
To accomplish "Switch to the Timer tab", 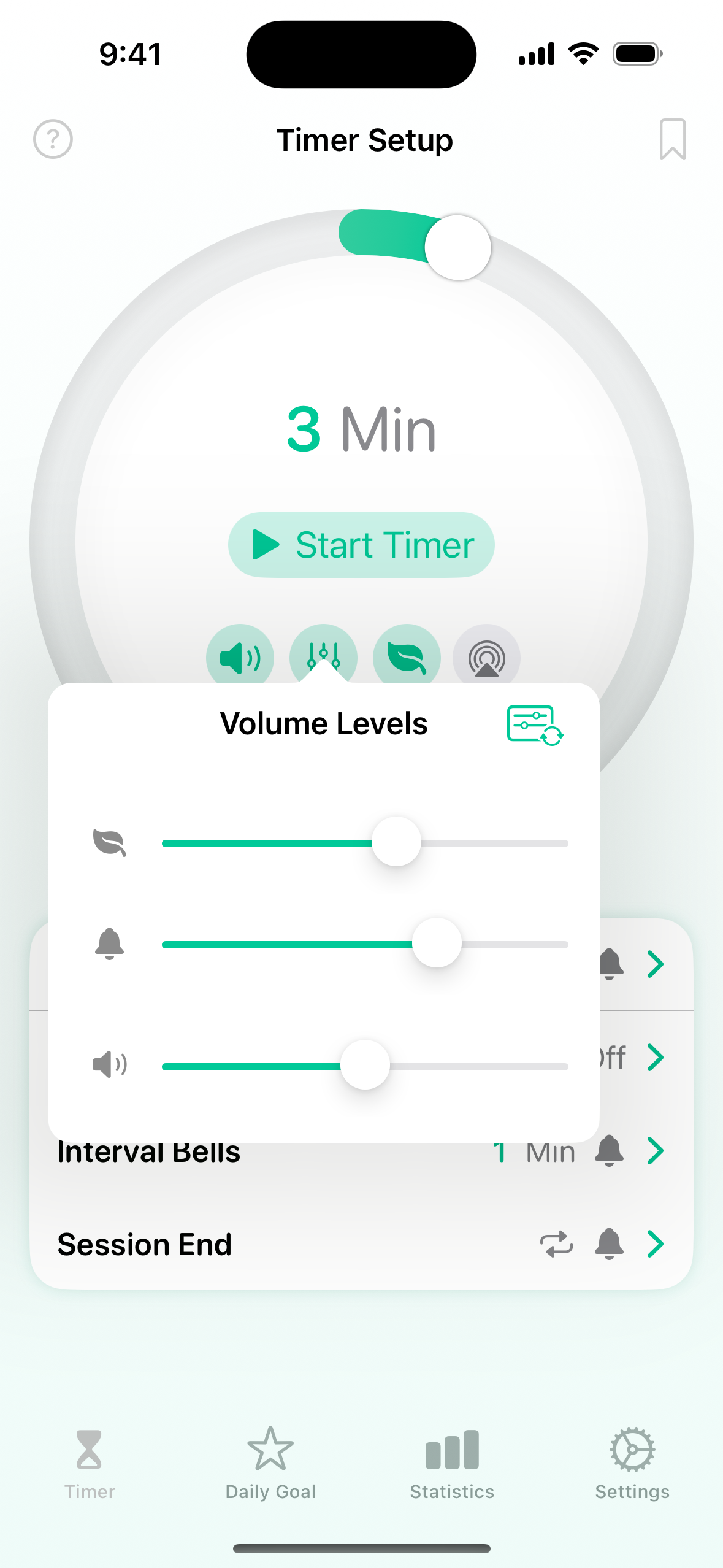I will coord(90,1463).
